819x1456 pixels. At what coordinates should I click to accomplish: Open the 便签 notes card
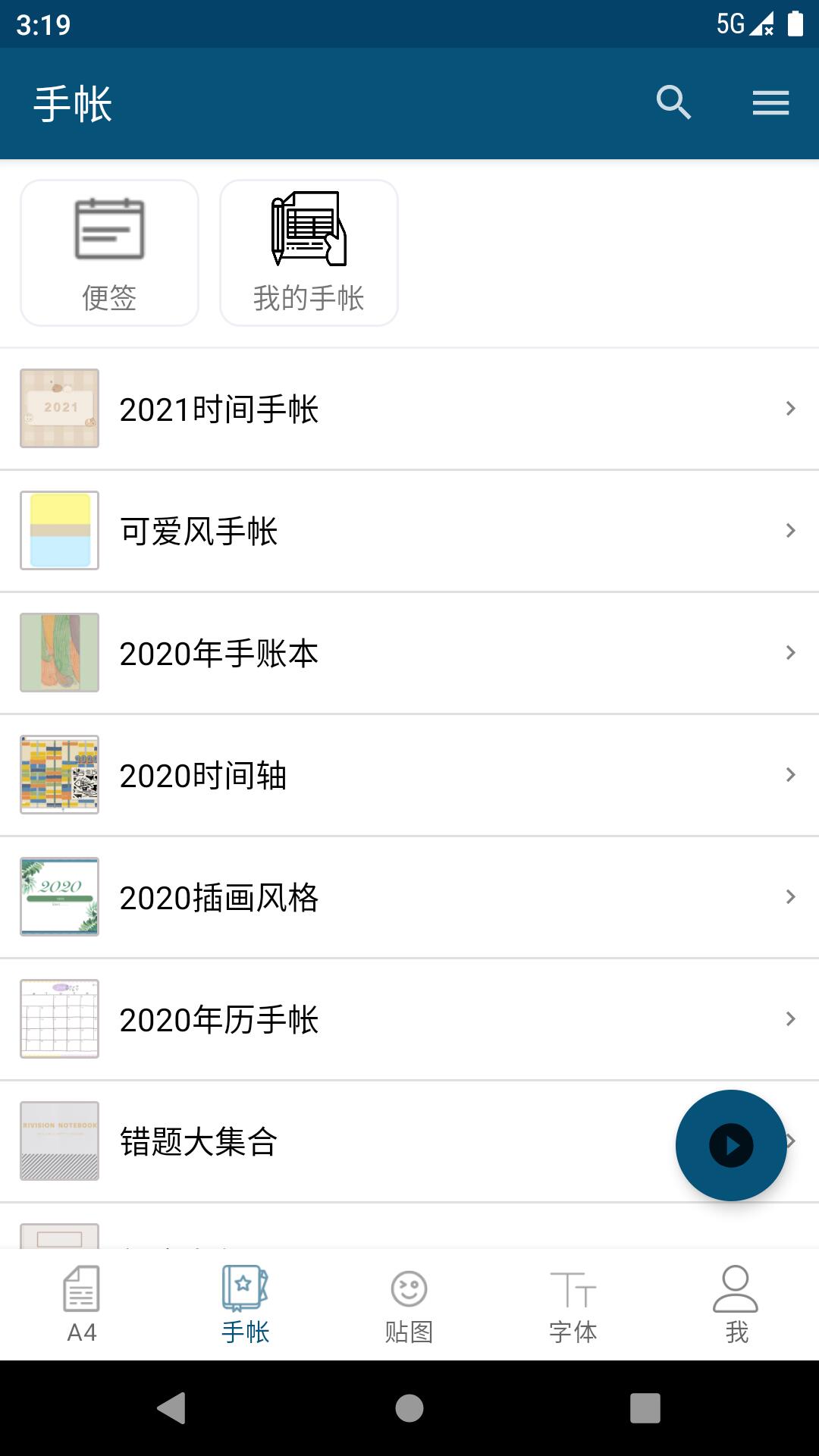109,253
